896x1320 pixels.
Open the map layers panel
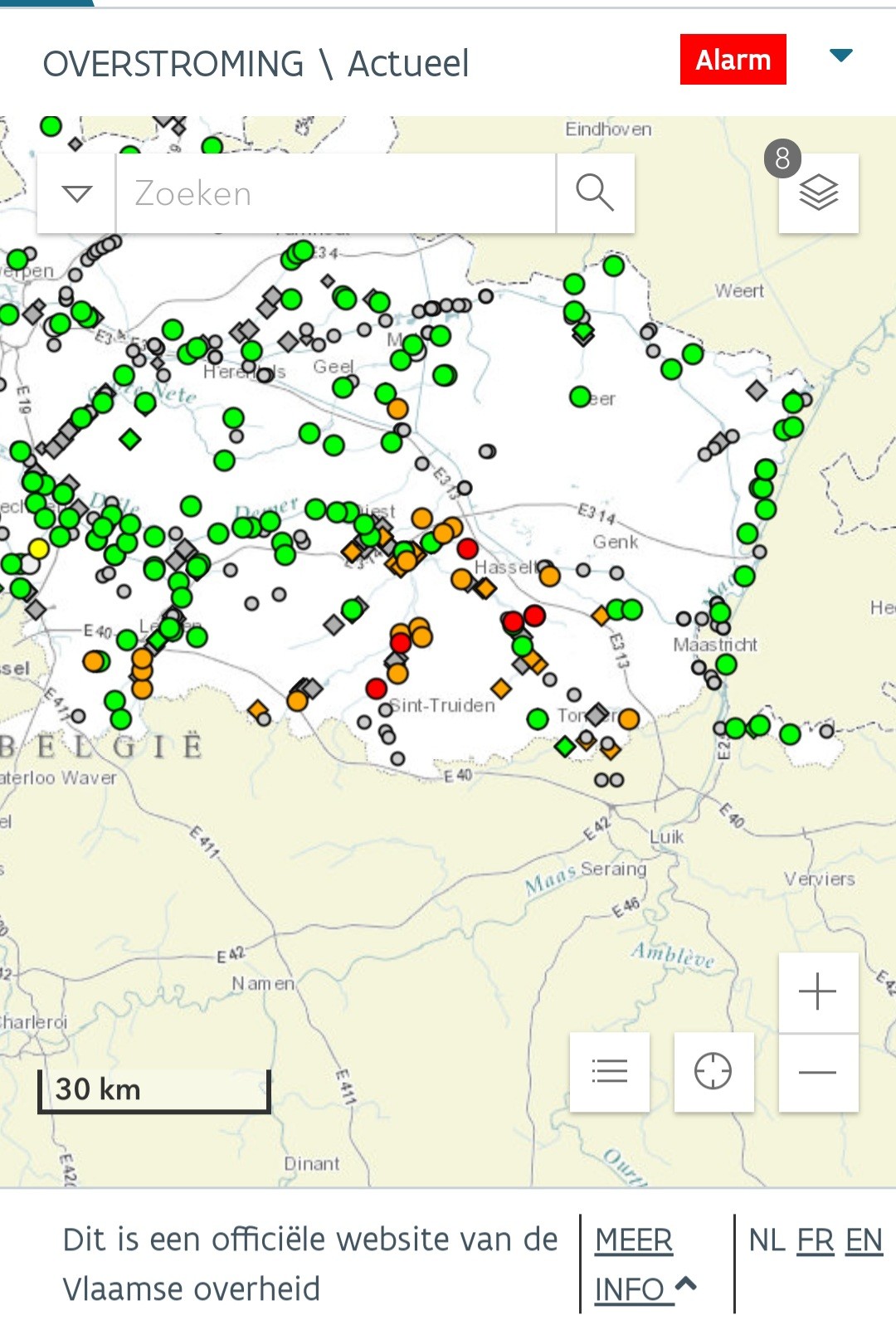click(x=819, y=193)
